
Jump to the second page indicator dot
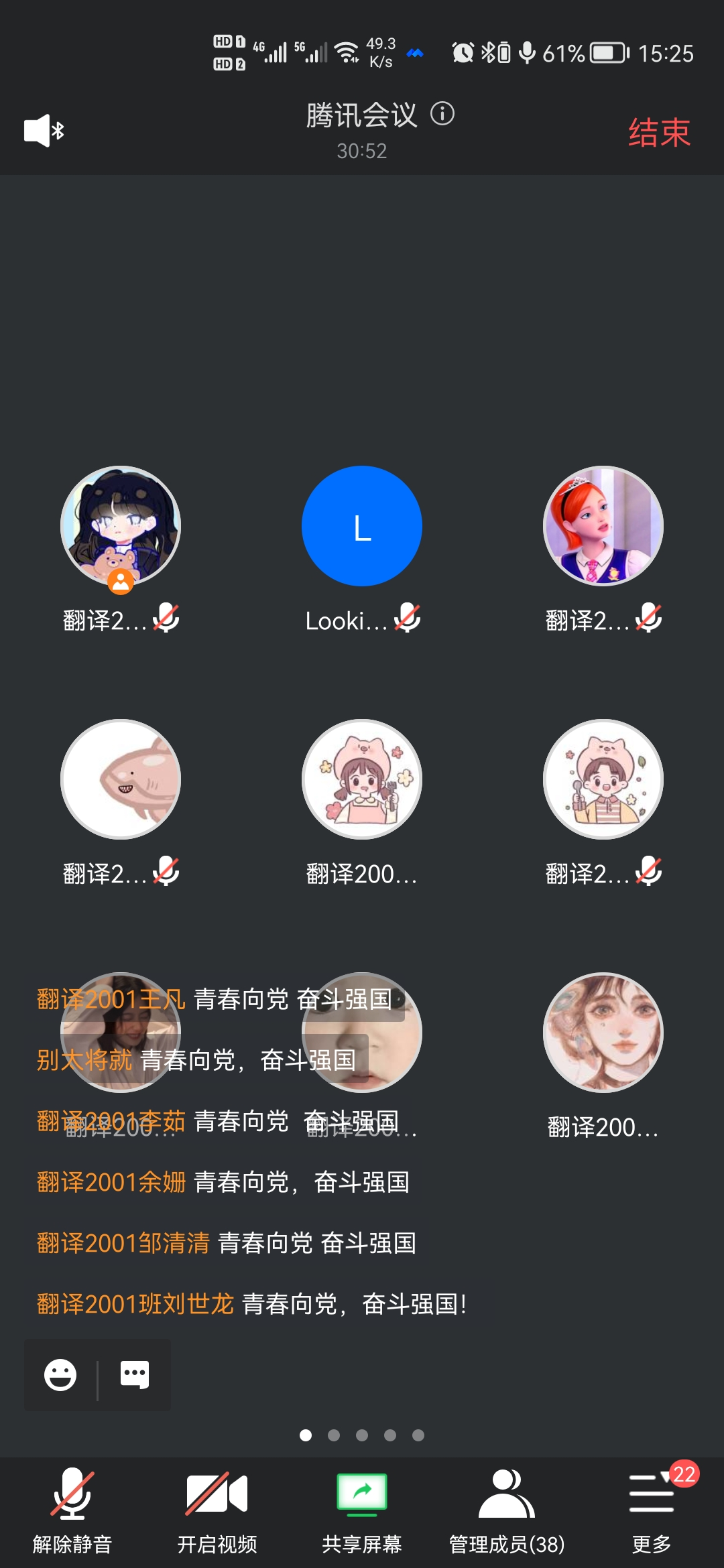(334, 1435)
